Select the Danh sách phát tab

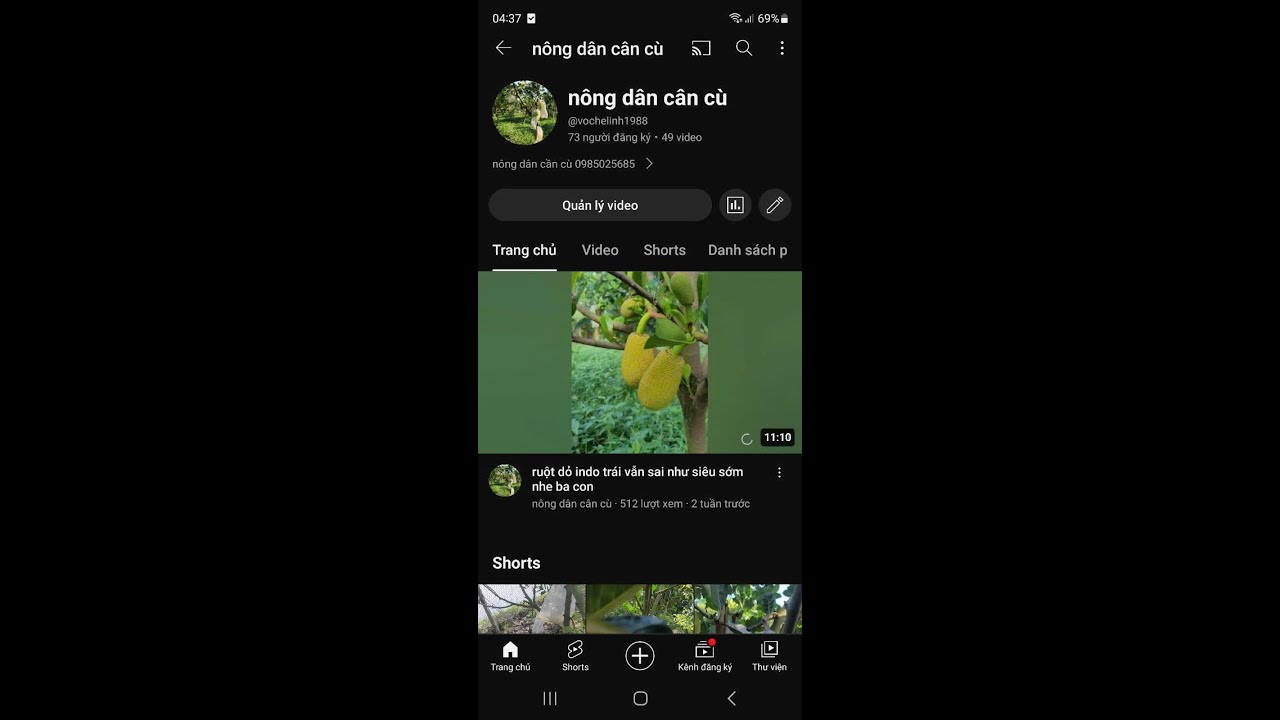pyautogui.click(x=747, y=250)
